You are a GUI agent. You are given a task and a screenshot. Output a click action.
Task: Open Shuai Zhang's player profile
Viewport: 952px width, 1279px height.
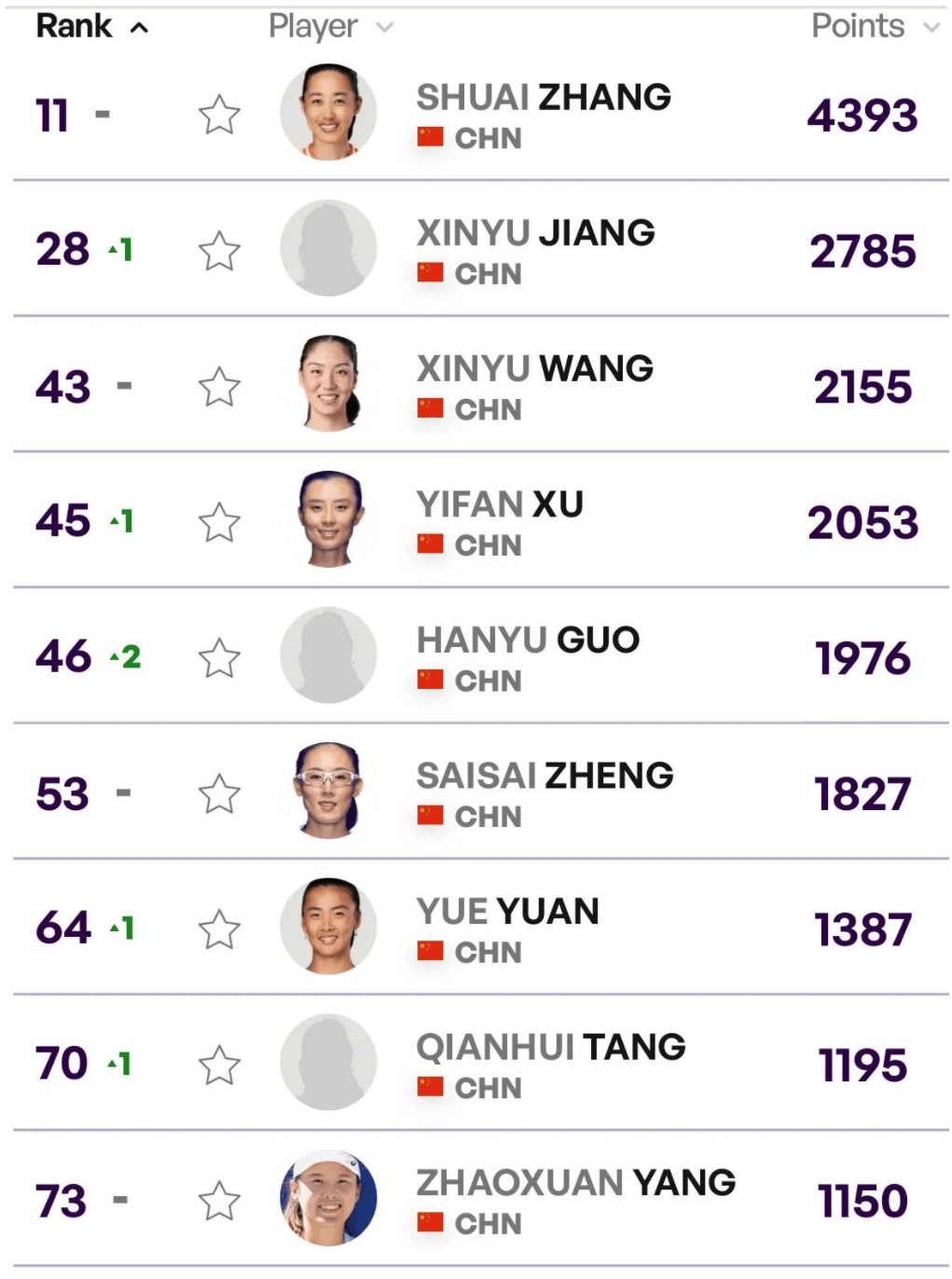click(x=543, y=97)
